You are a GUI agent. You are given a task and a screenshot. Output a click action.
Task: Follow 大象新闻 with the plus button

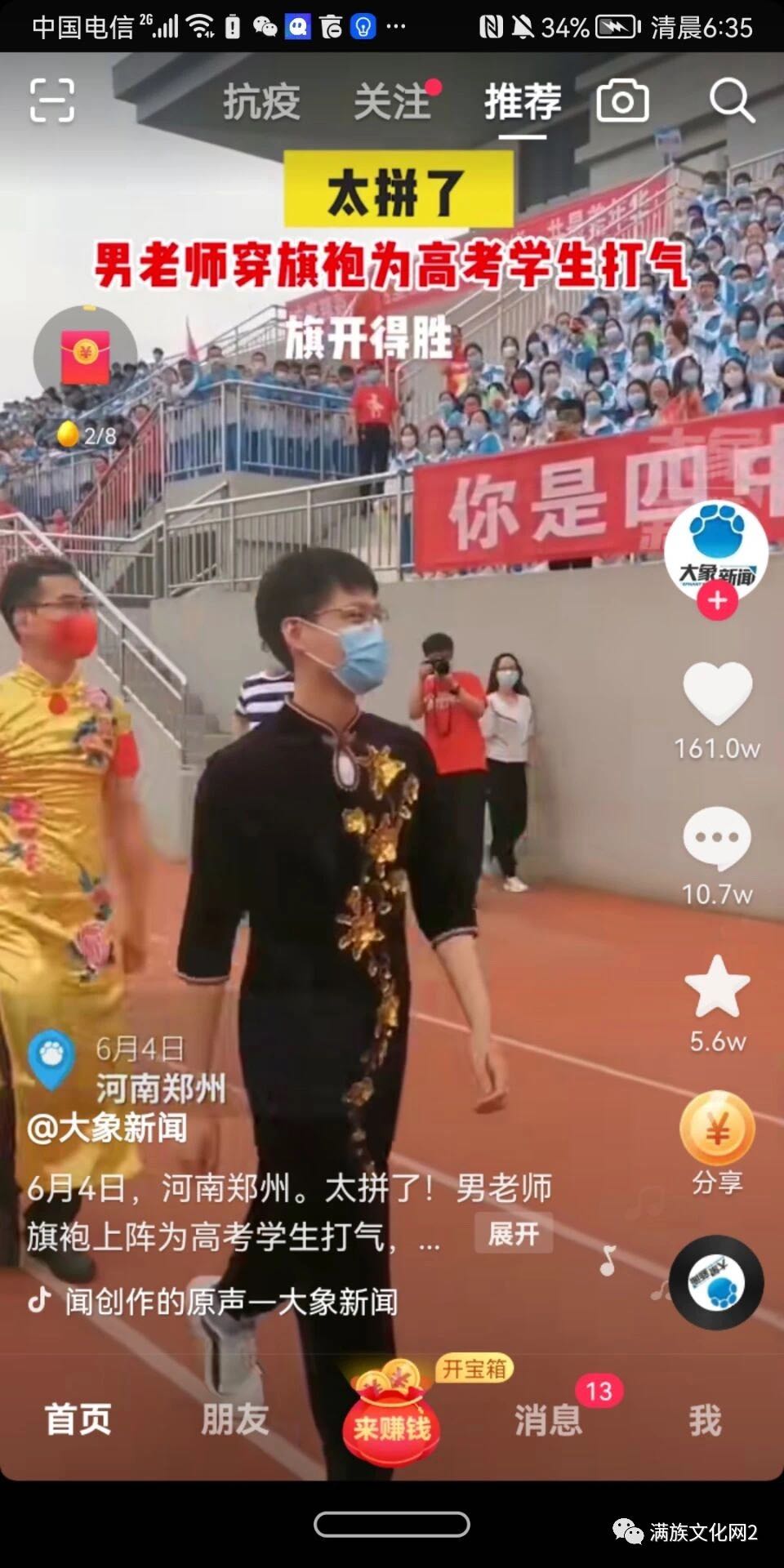(x=717, y=600)
